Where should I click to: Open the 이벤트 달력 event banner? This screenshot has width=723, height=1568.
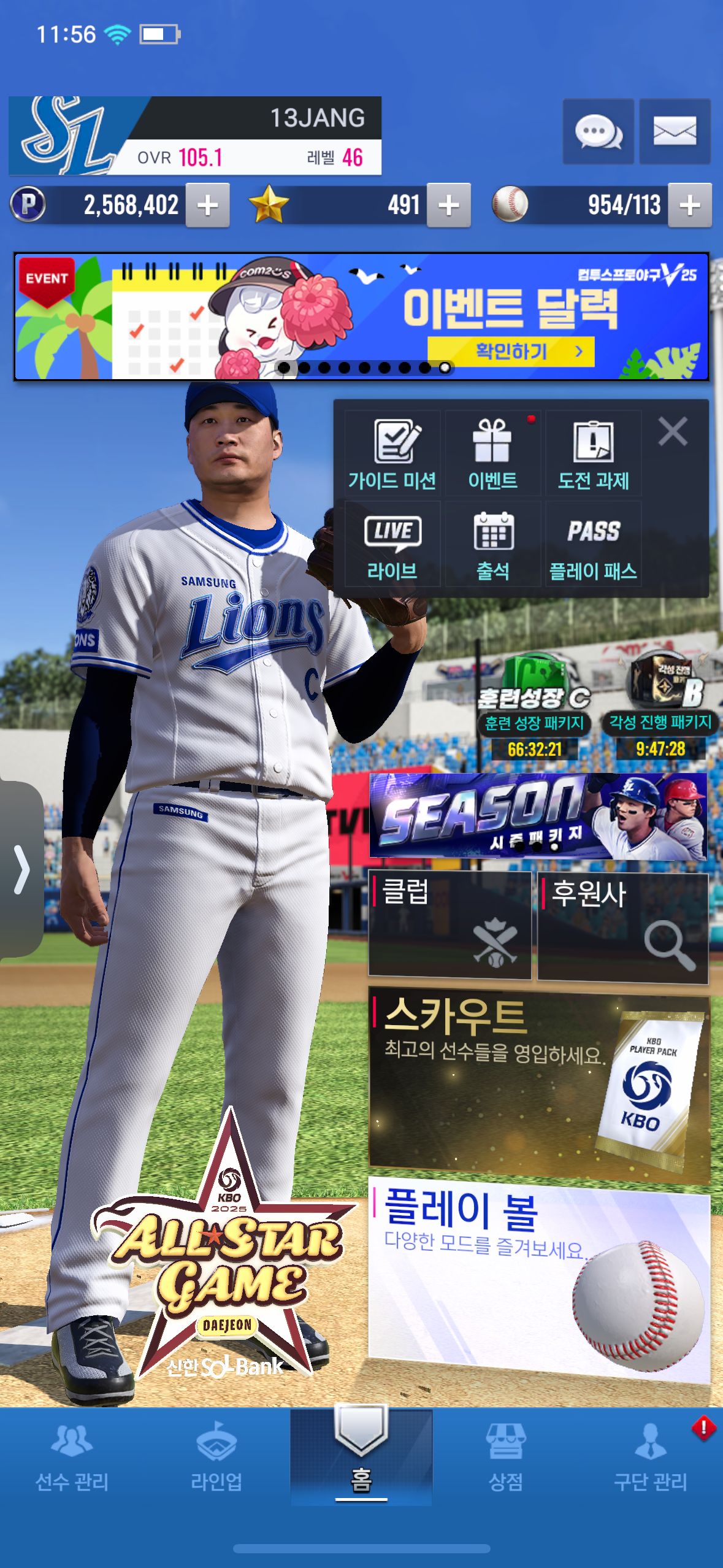[361, 317]
